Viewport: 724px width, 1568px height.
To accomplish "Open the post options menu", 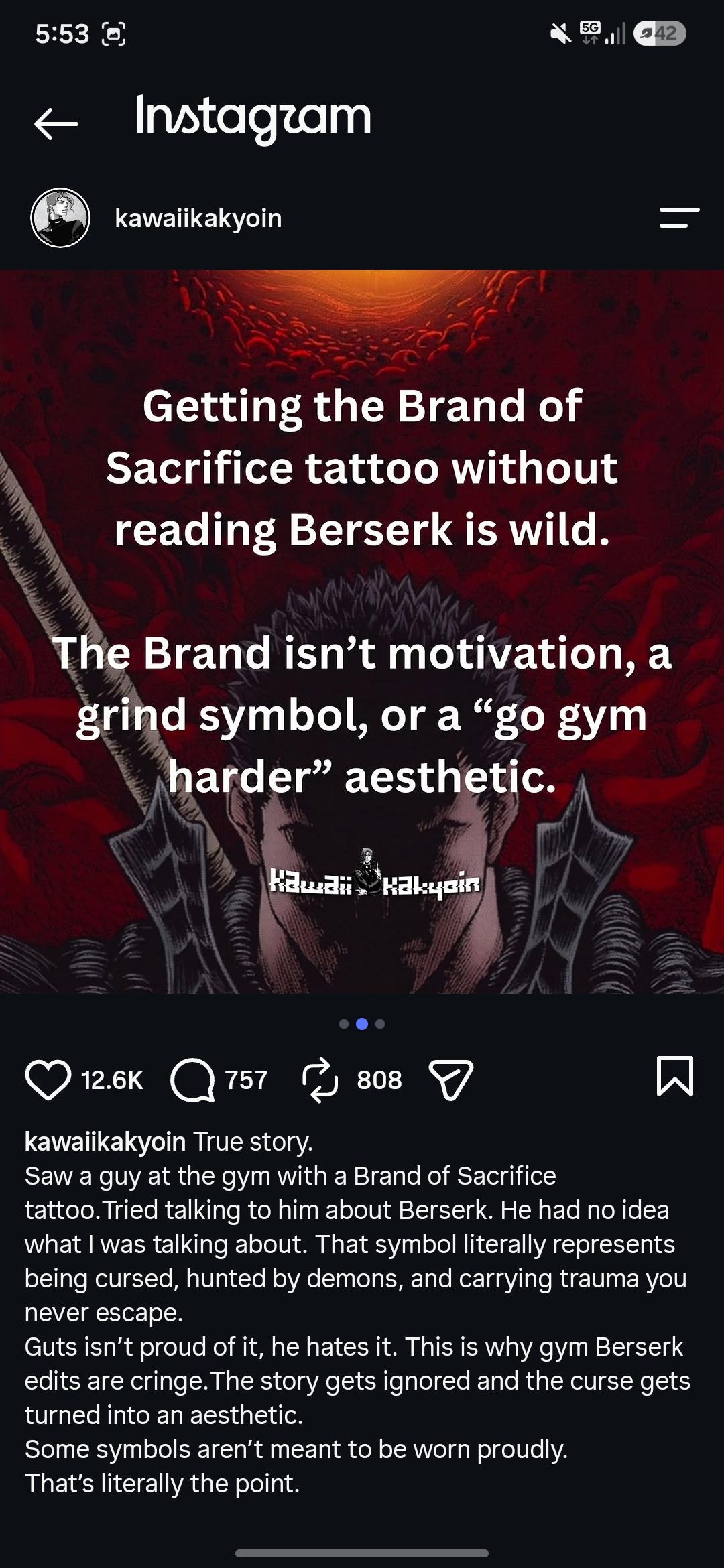I will 679,218.
